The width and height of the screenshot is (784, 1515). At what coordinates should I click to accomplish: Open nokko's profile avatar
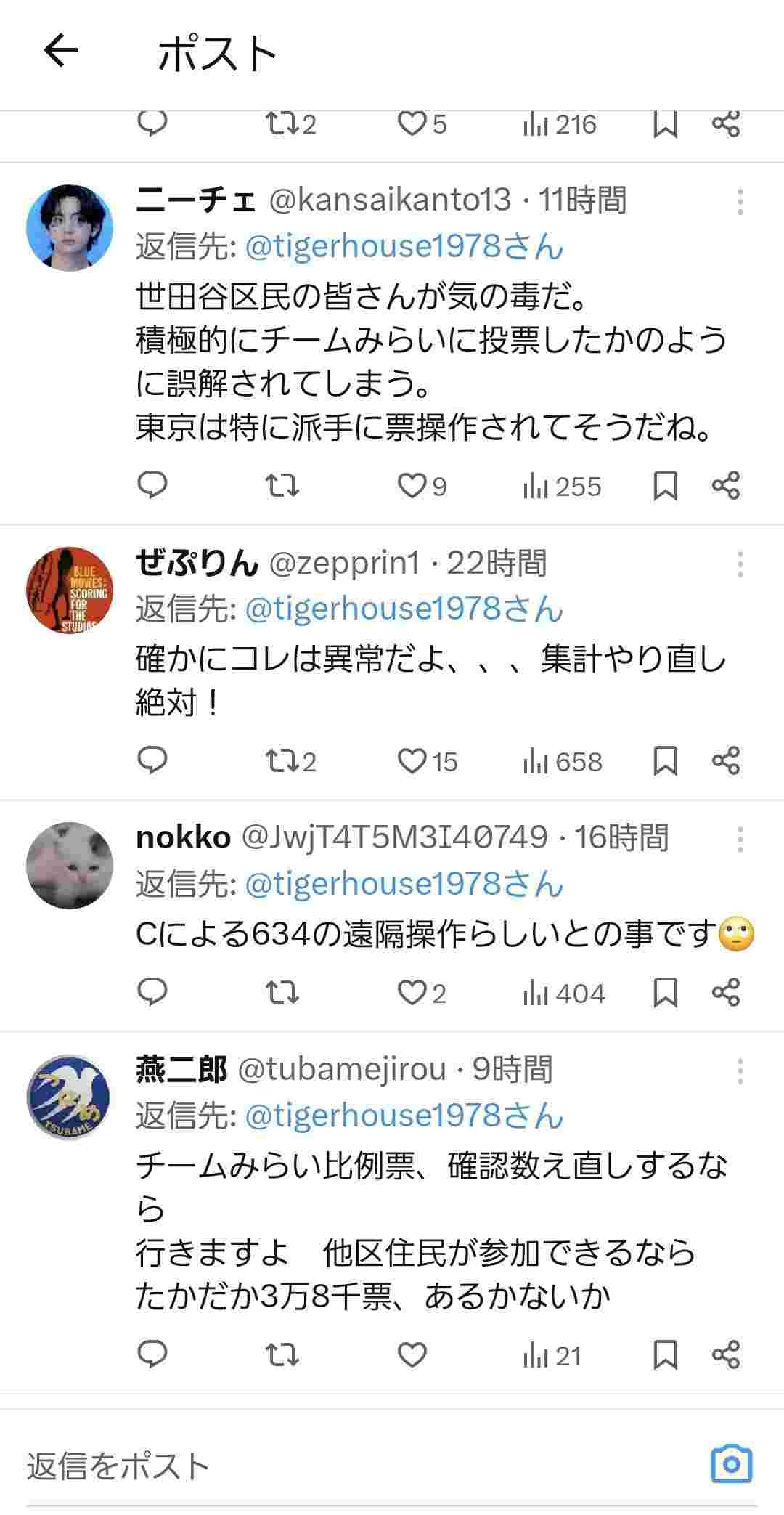tap(70, 865)
